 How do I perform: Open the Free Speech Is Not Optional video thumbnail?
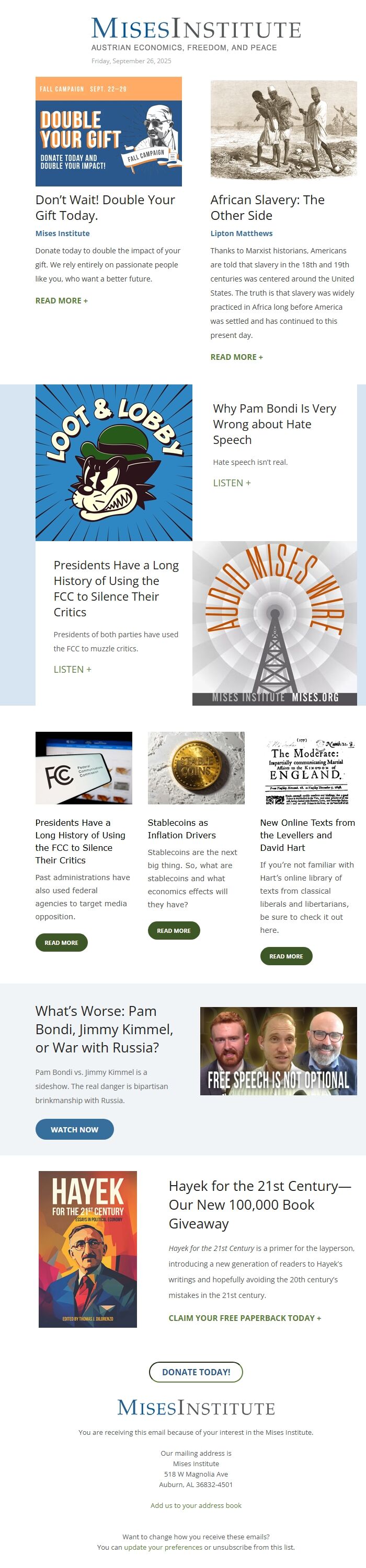278,1050
